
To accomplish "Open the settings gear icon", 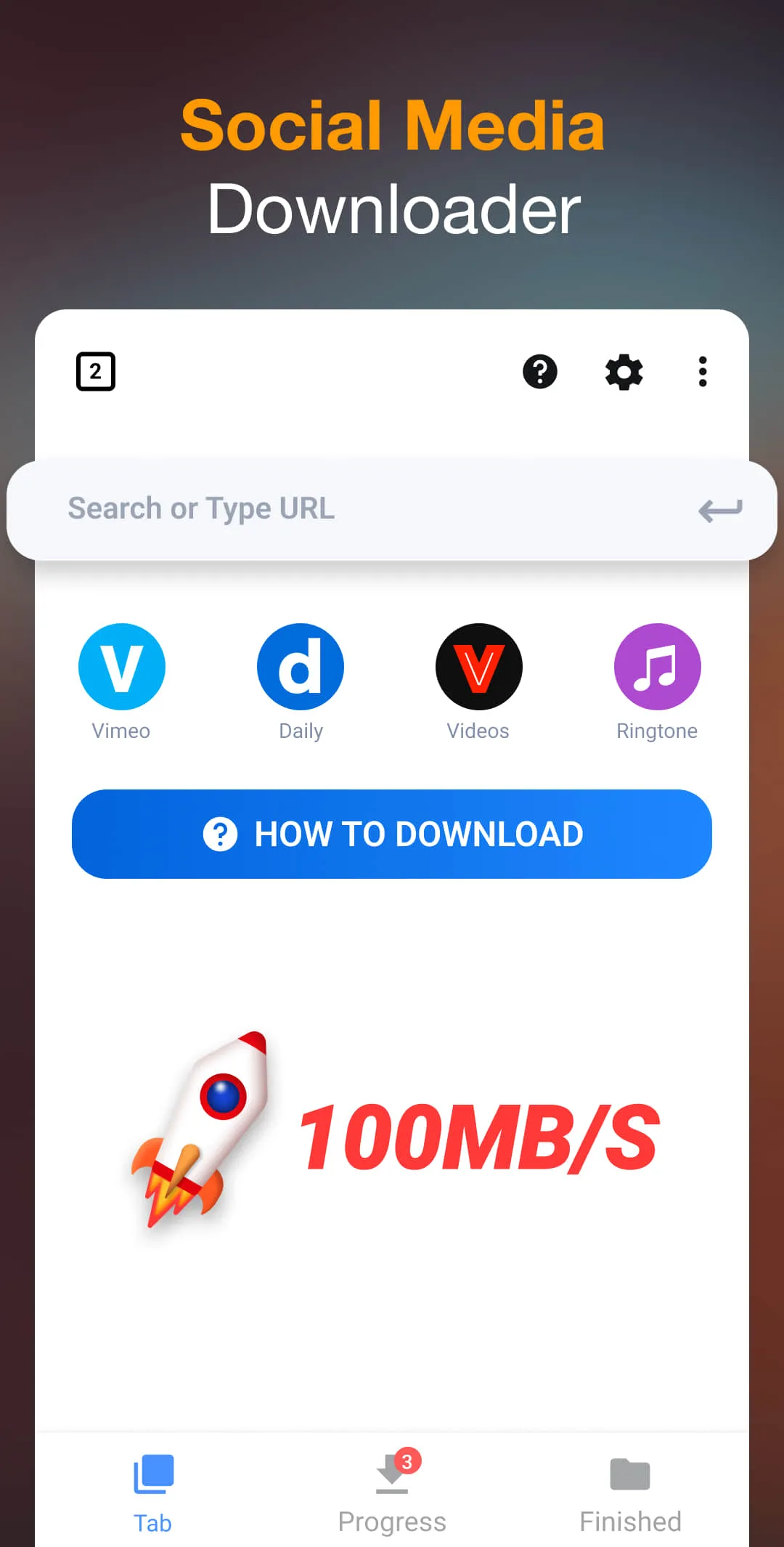I will point(624,371).
